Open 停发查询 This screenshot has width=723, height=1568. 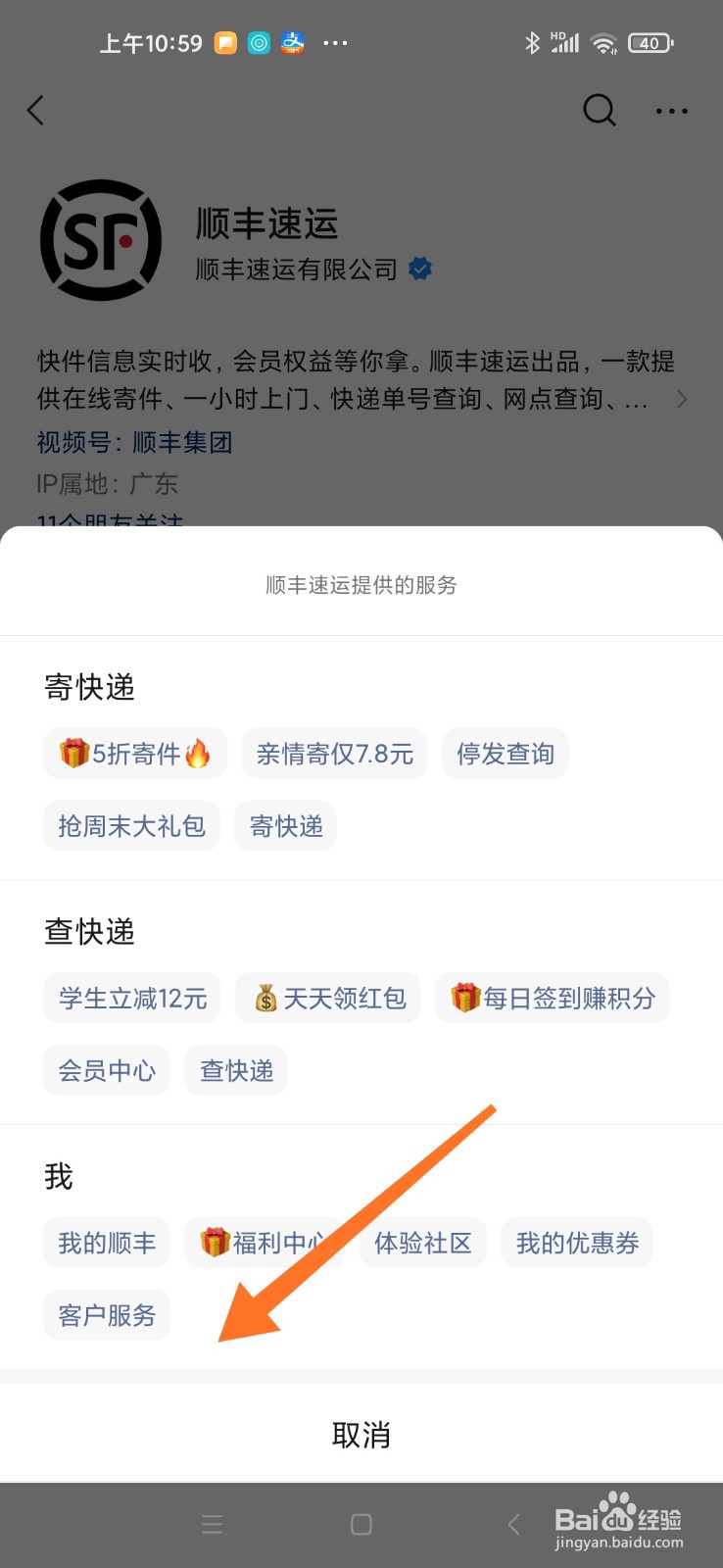(x=506, y=753)
